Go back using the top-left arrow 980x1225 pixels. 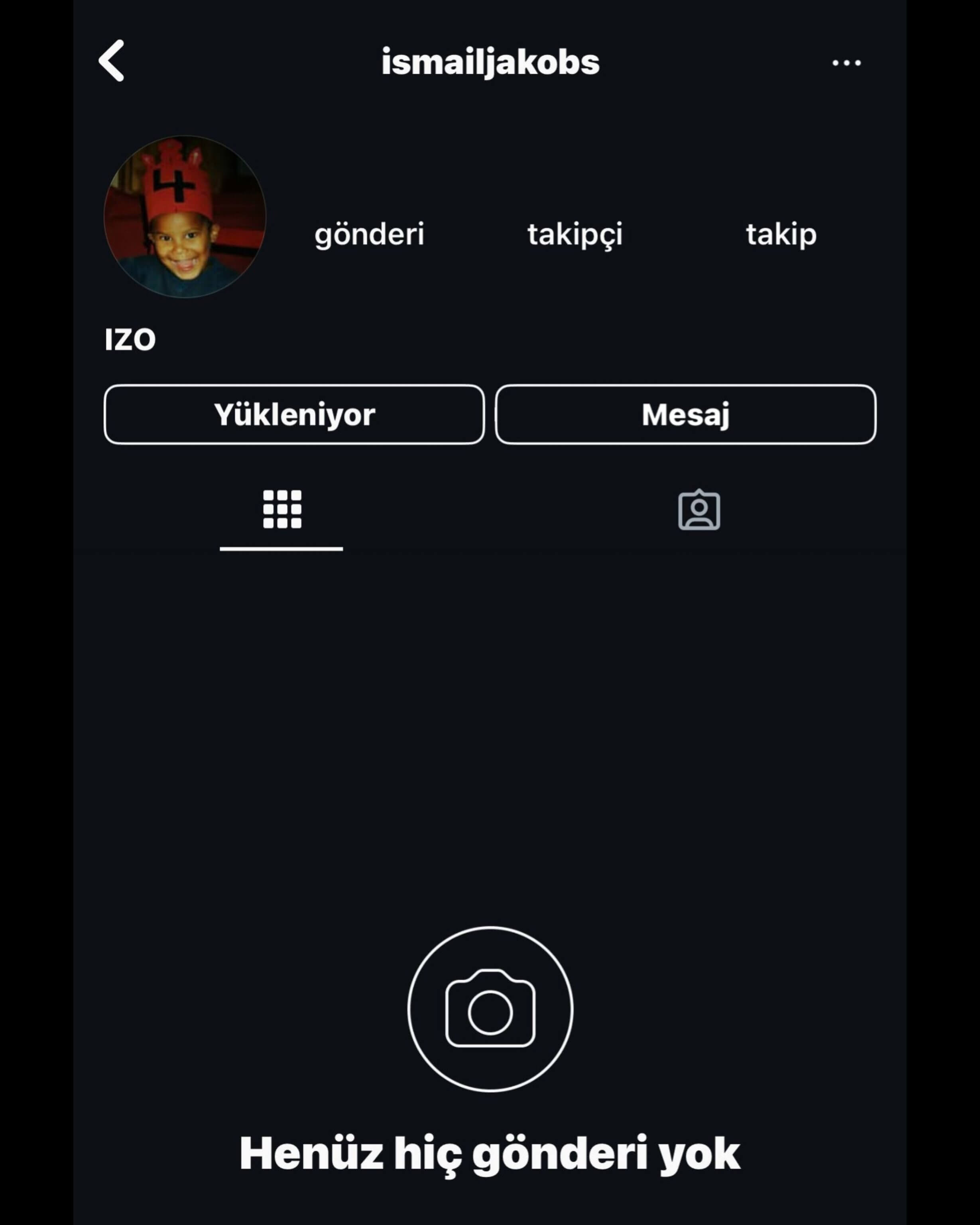click(112, 61)
